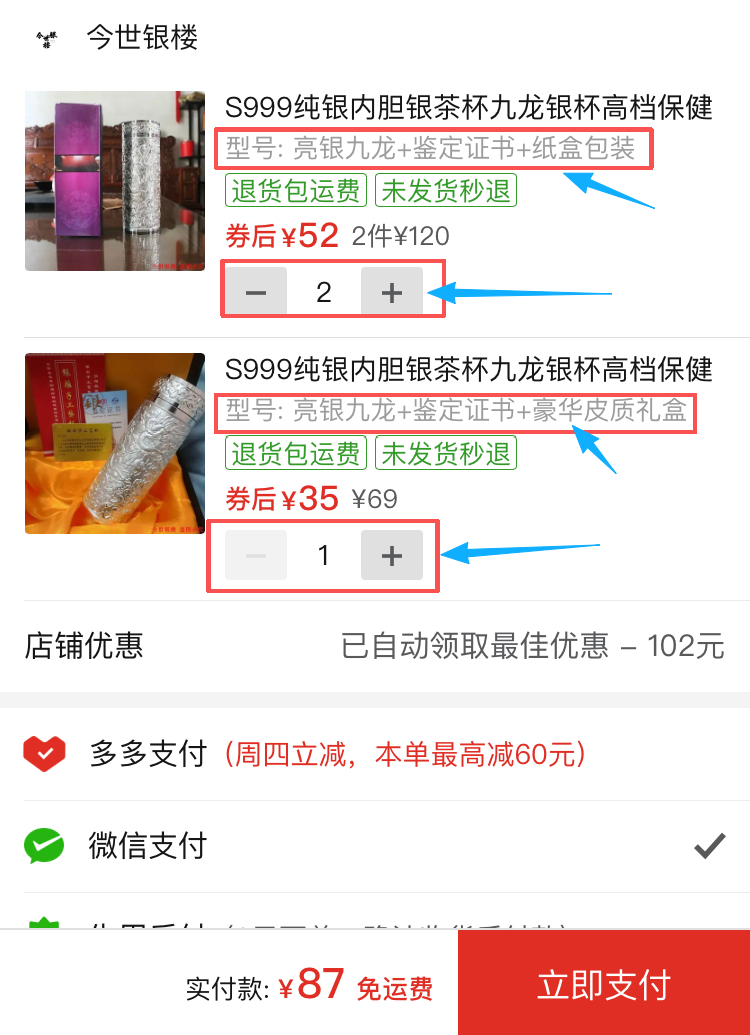Decrease quantity of the 纸盒包装 silver cup
The image size is (750, 1035).
[256, 292]
